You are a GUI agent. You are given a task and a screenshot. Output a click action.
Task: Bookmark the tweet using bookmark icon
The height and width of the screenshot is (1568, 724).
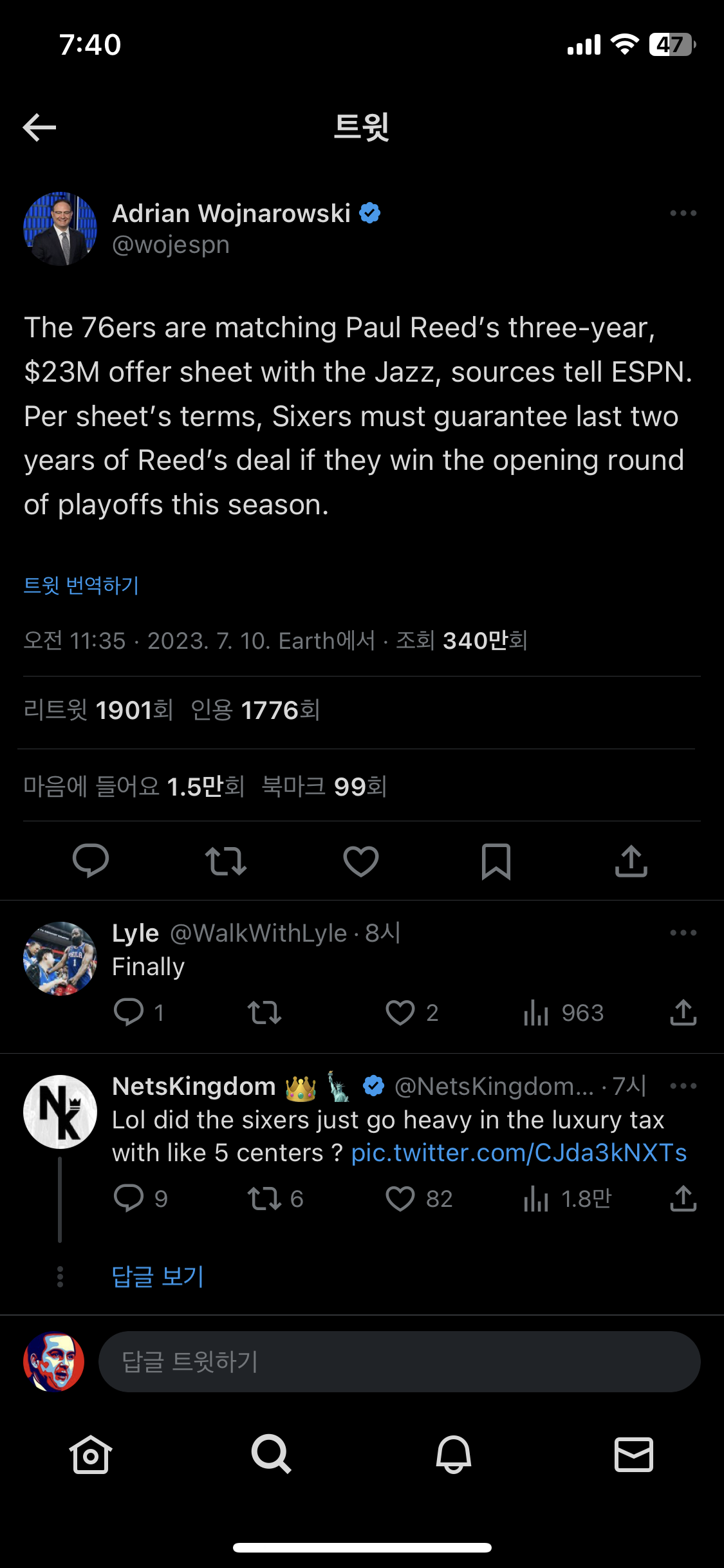point(496,863)
